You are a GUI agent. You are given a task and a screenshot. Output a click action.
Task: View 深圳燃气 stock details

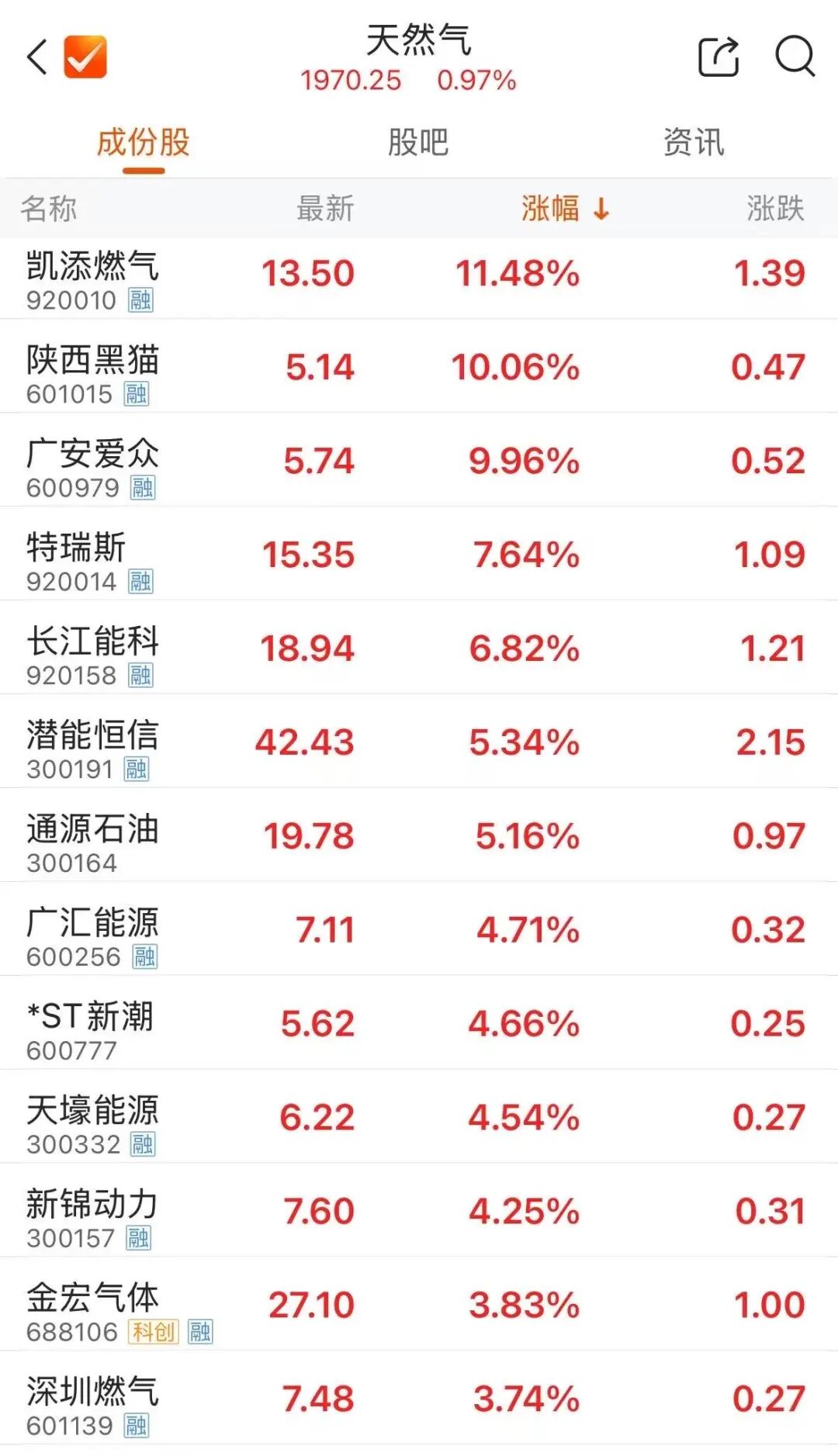[x=93, y=1403]
